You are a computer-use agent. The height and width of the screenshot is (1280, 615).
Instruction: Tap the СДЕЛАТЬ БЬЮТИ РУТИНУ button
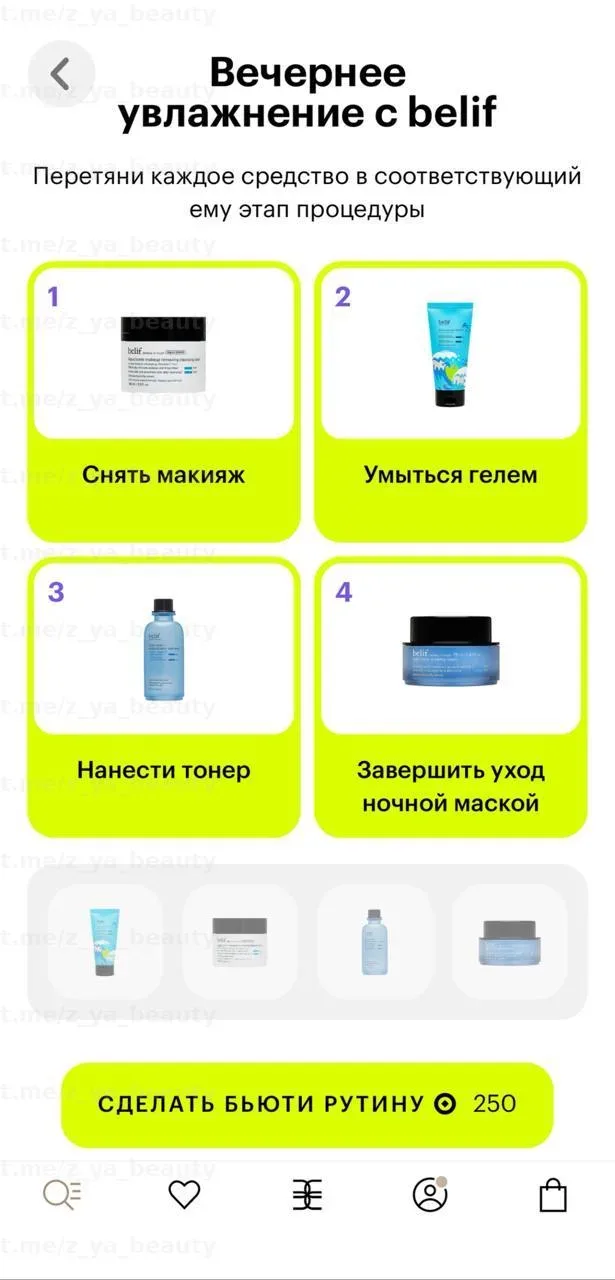tap(307, 1104)
